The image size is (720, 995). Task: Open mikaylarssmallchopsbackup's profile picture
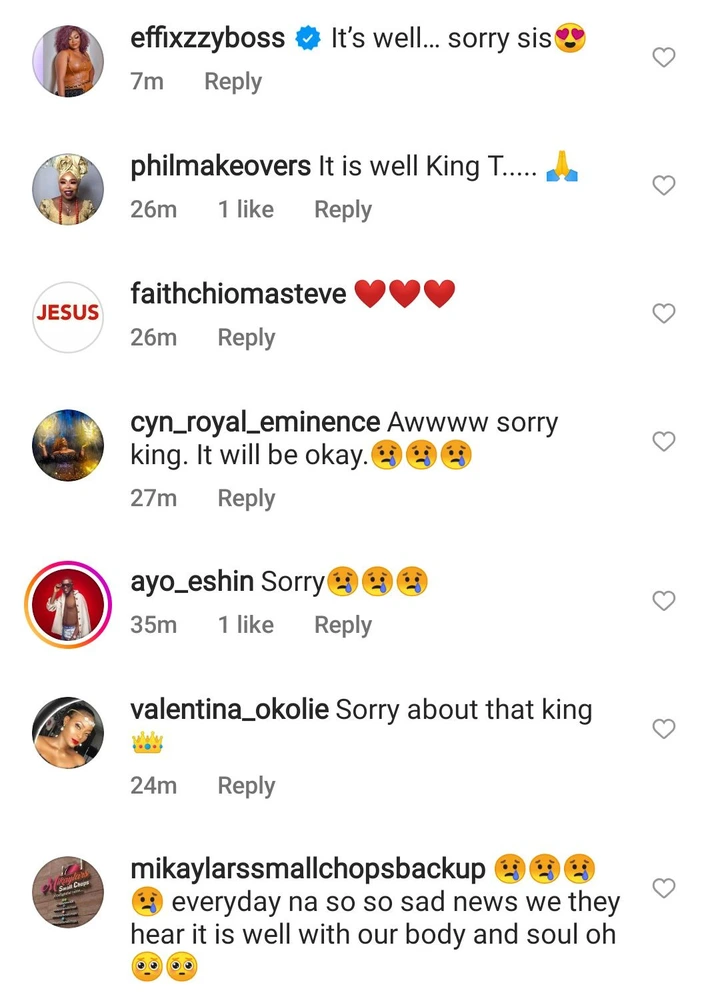coord(68,892)
